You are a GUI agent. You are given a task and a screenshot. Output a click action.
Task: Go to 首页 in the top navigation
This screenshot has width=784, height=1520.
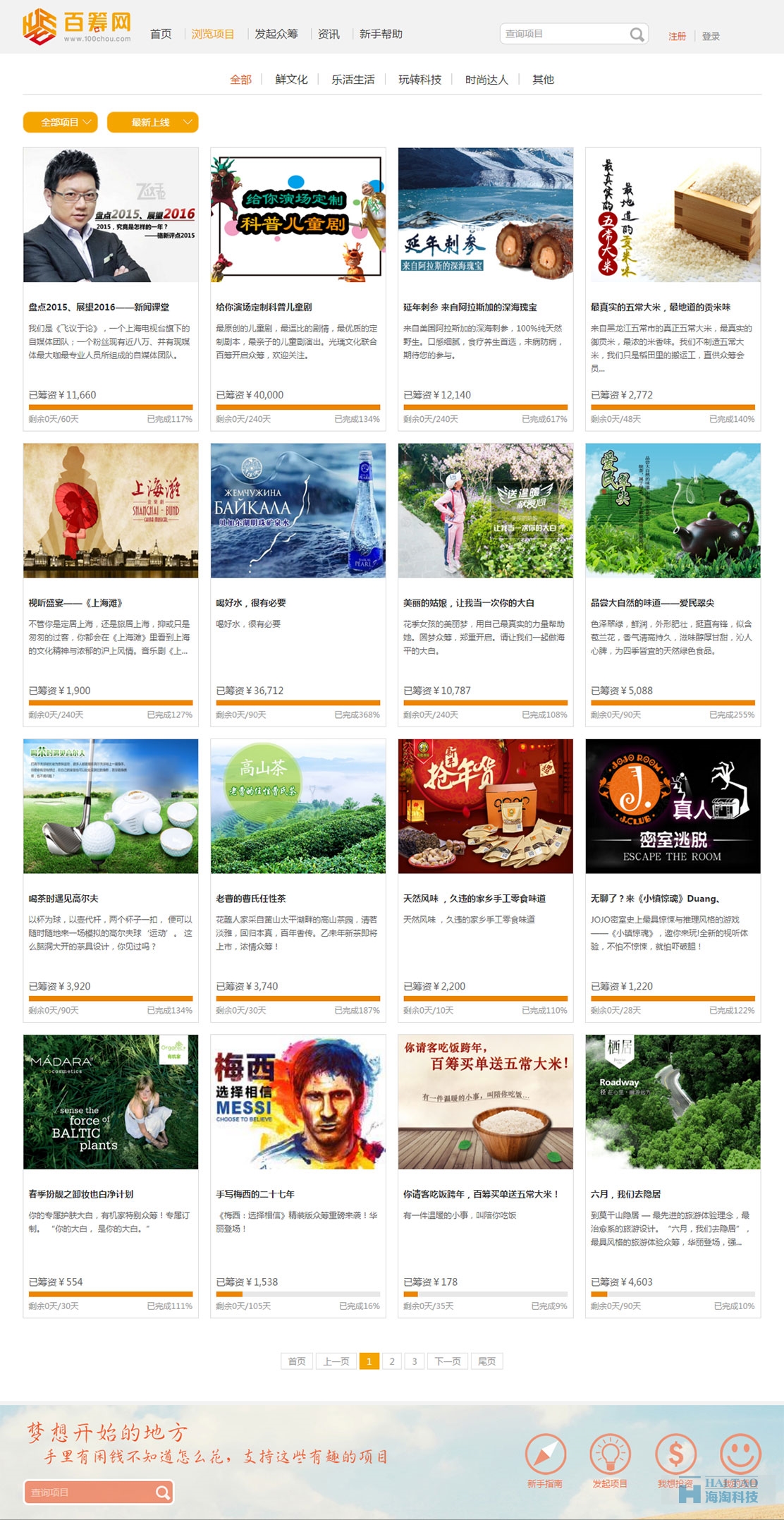pyautogui.click(x=161, y=34)
